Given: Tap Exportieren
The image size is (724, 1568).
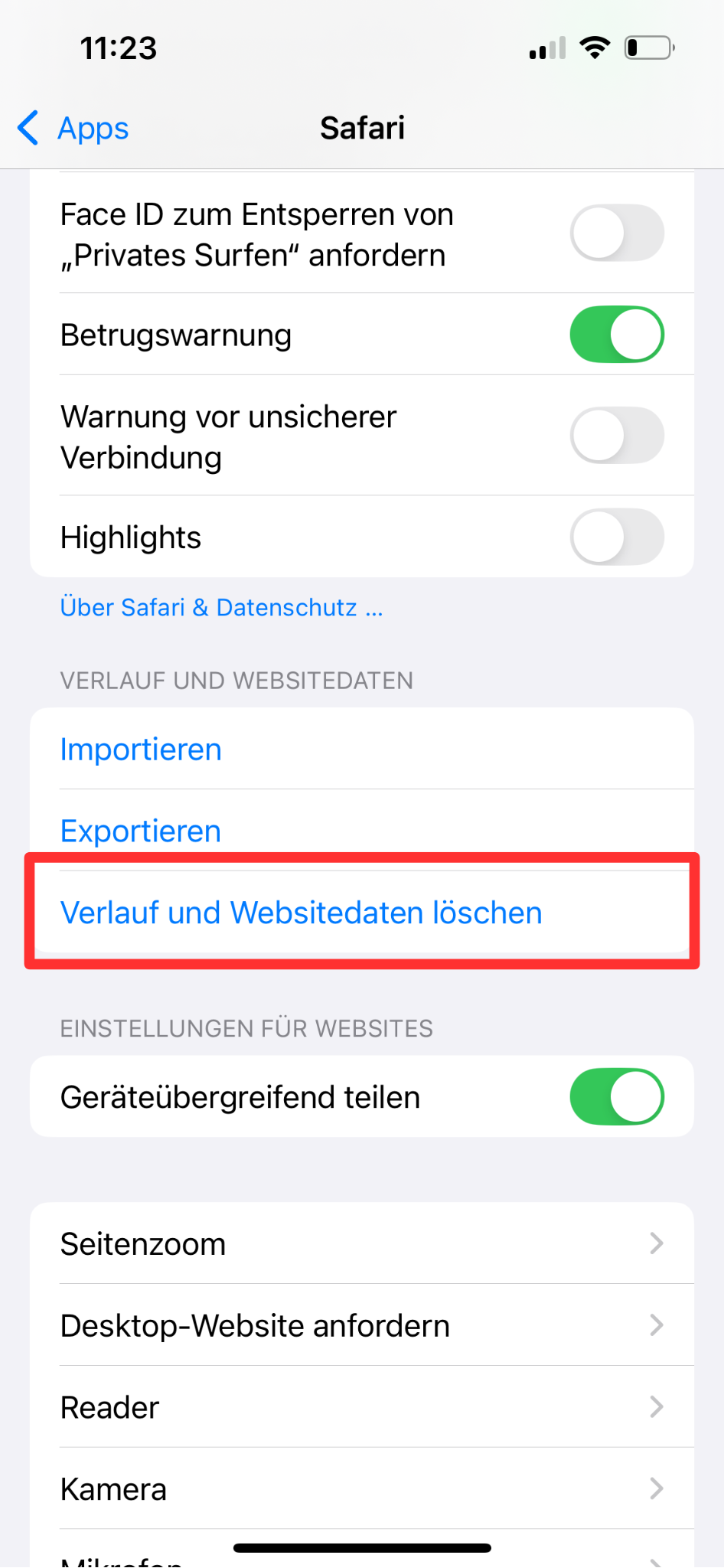Looking at the screenshot, I should [x=141, y=831].
